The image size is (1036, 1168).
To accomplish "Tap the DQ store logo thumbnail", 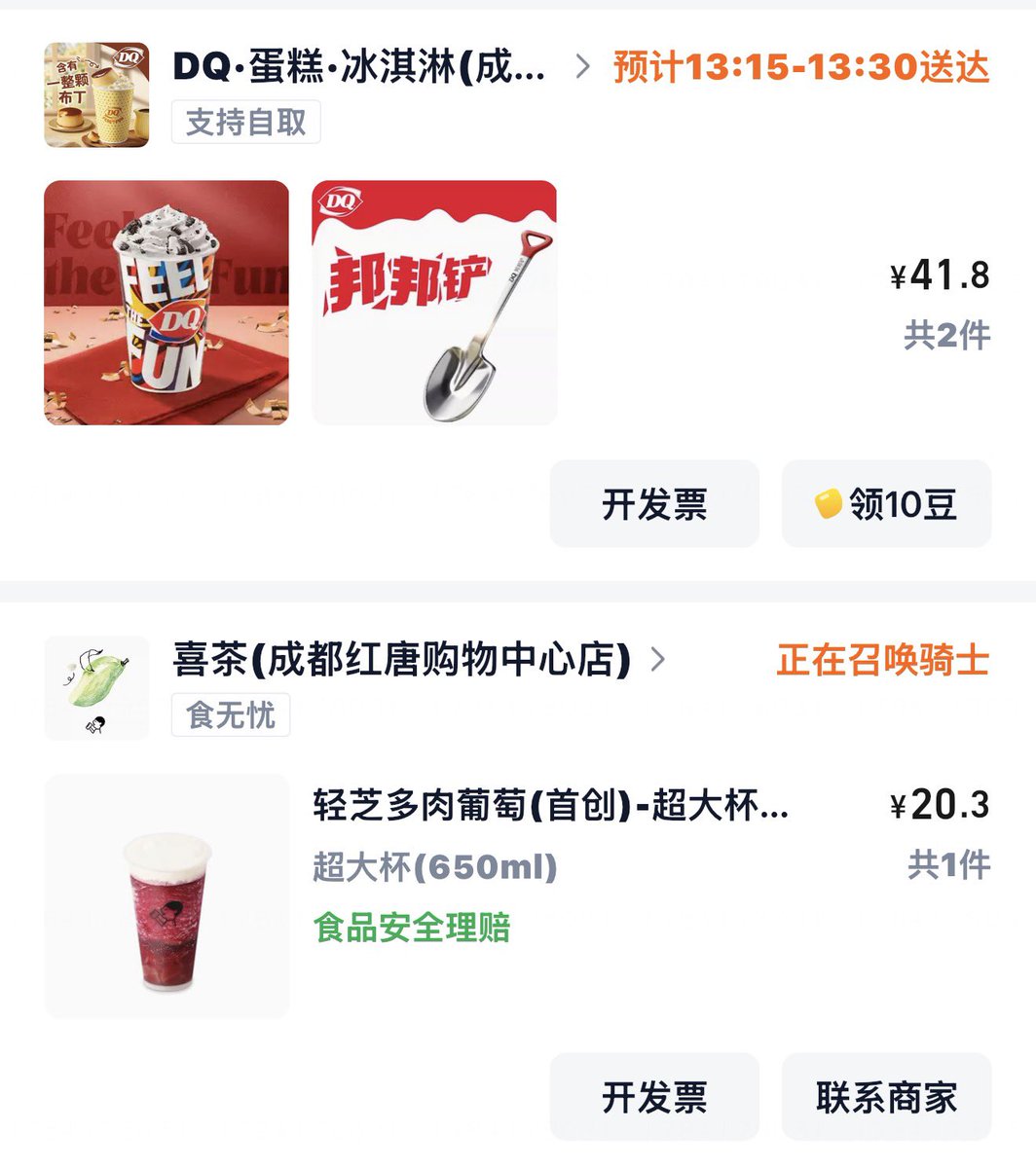I will point(96,94).
